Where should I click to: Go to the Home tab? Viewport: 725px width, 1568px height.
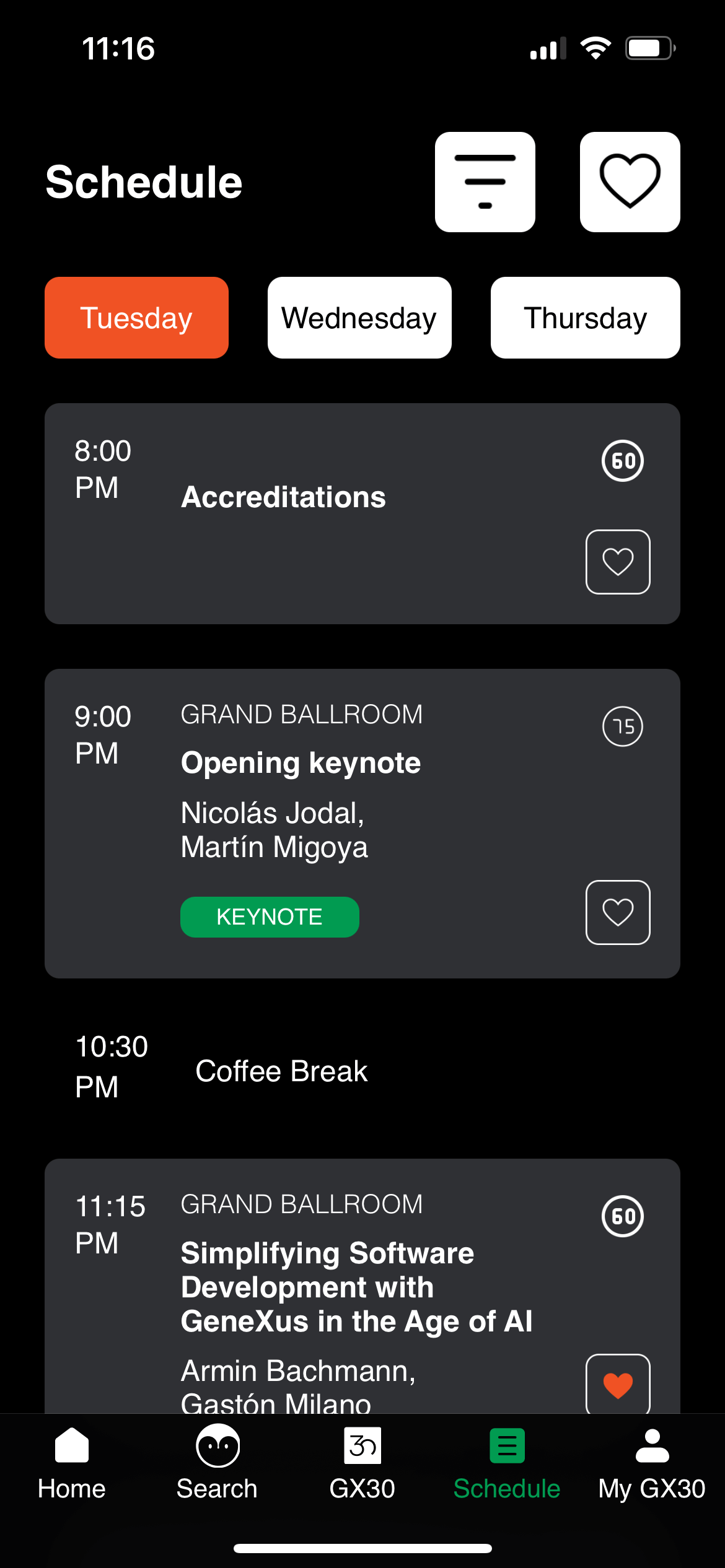(x=72, y=1464)
